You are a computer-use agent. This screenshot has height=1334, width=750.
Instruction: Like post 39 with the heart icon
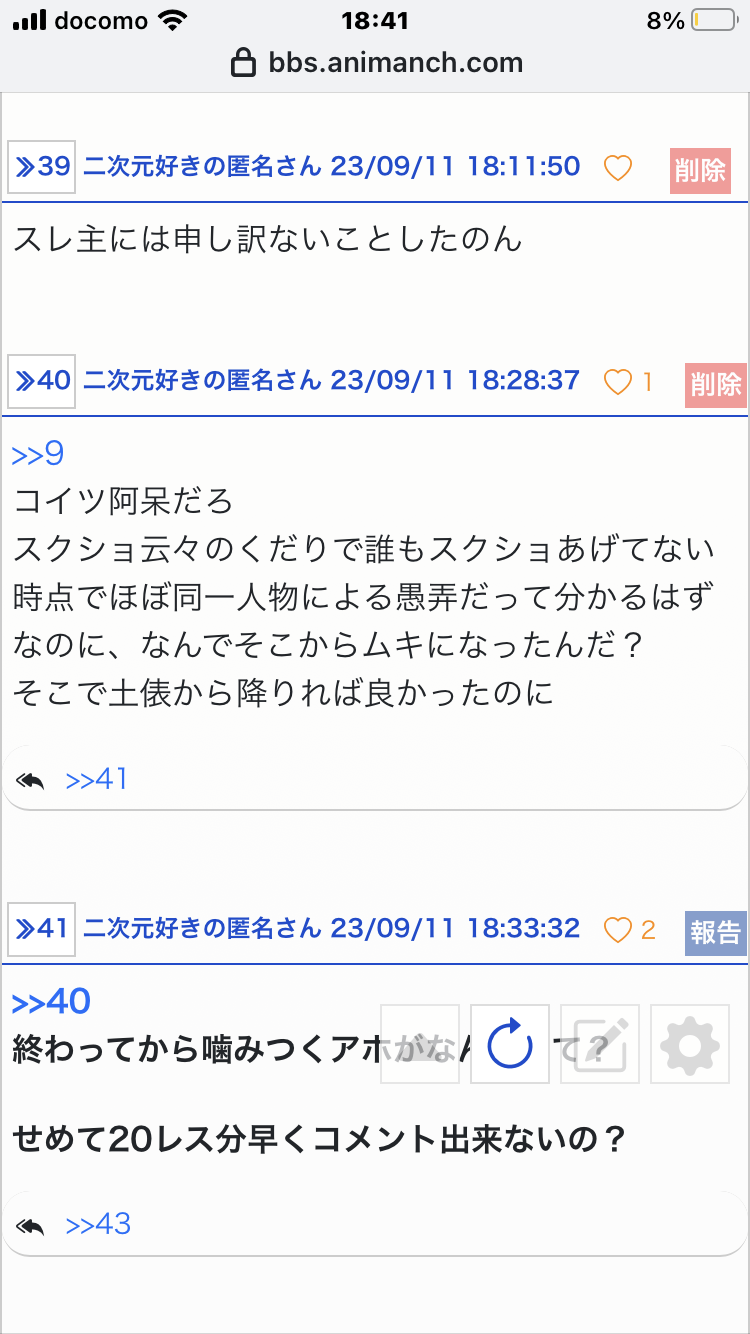pyautogui.click(x=618, y=168)
